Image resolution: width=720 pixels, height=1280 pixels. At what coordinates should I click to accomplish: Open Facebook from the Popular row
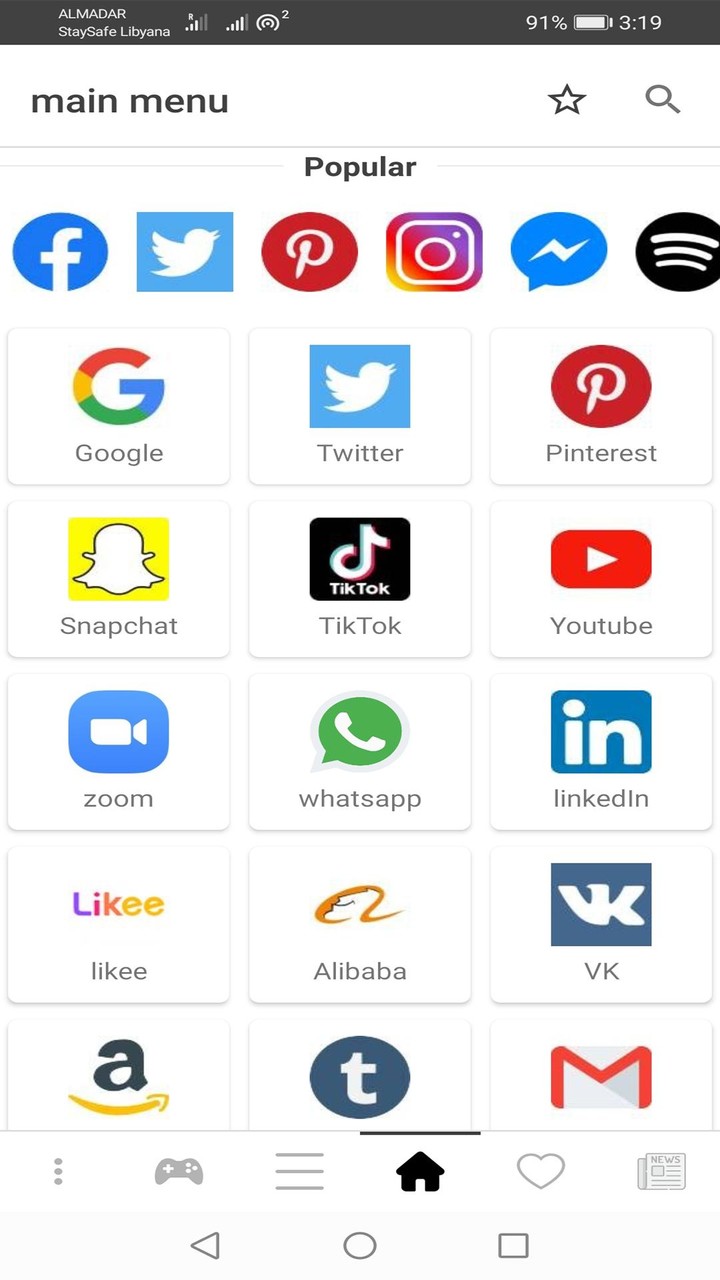pyautogui.click(x=60, y=252)
